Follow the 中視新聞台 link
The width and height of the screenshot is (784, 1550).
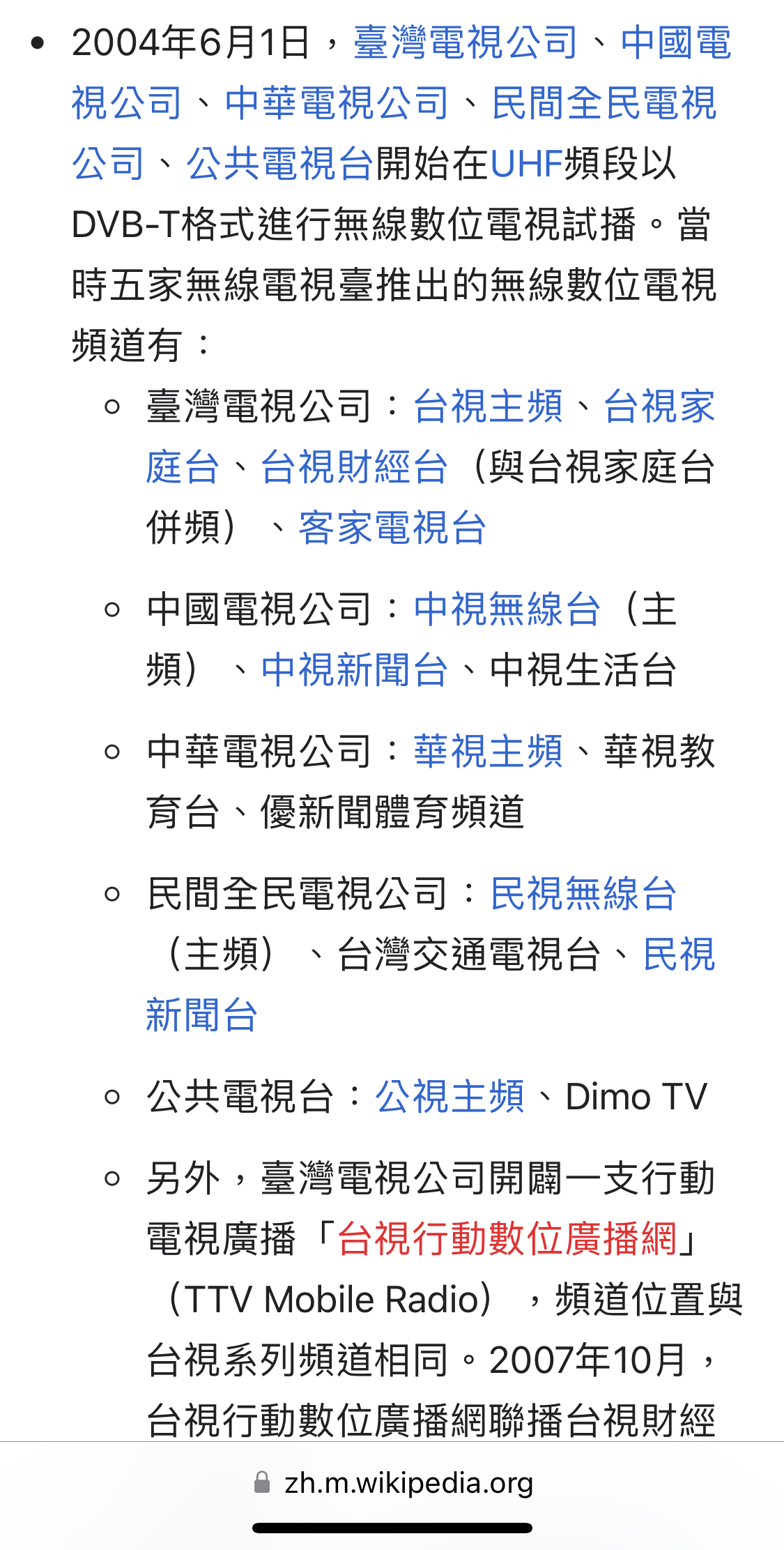pyautogui.click(x=354, y=669)
